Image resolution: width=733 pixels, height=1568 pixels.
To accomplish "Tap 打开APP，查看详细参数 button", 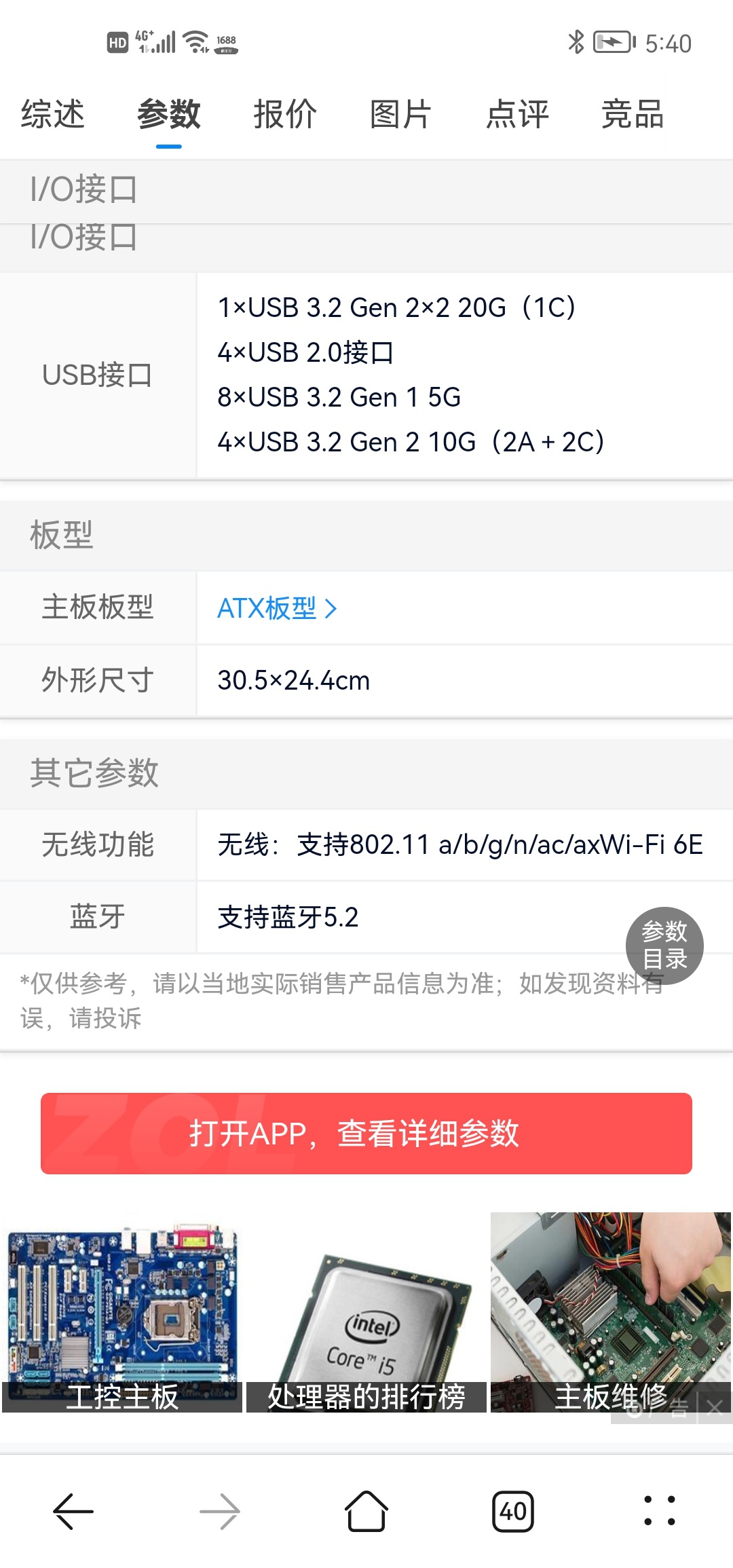I will (366, 1134).
